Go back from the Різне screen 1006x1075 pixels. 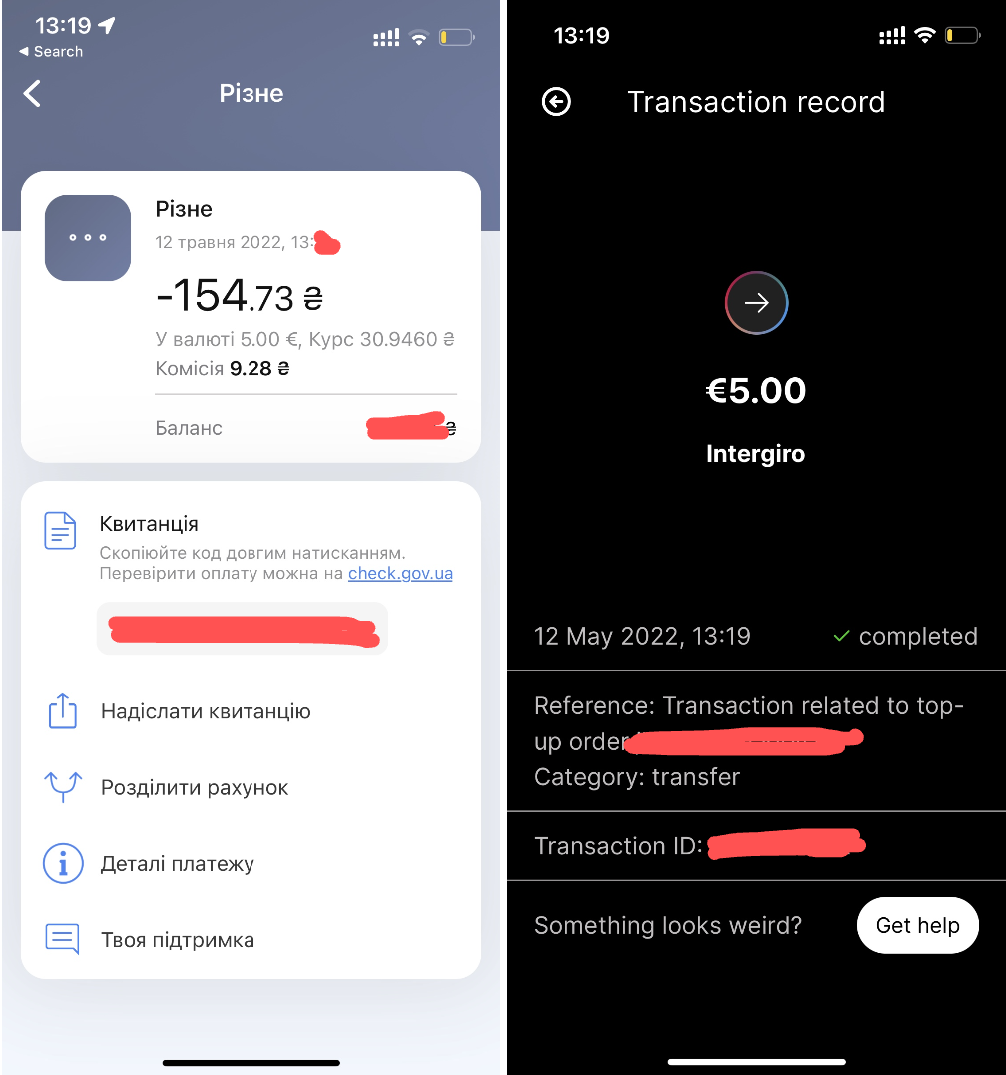pyautogui.click(x=33, y=94)
